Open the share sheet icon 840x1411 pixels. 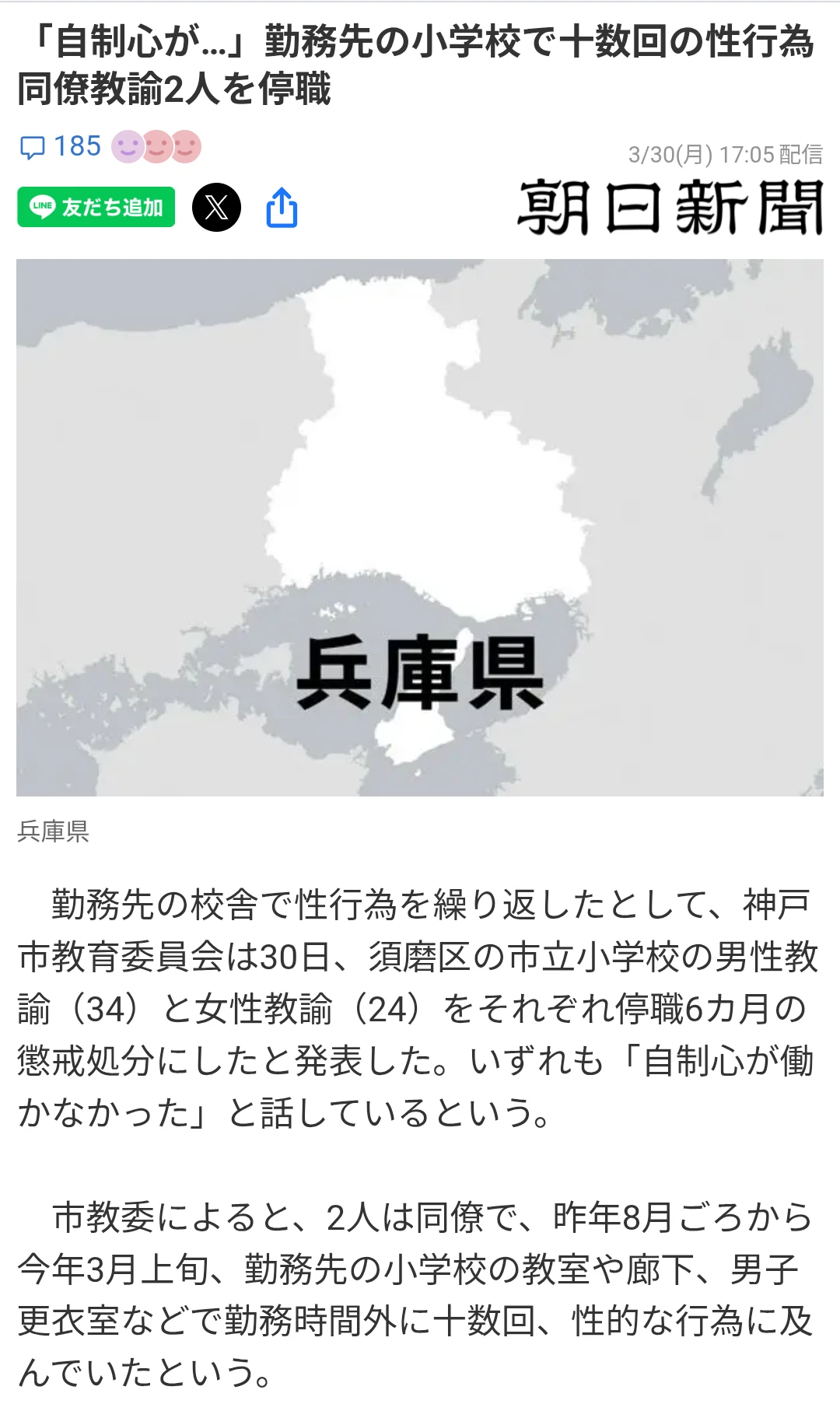pyautogui.click(x=282, y=207)
